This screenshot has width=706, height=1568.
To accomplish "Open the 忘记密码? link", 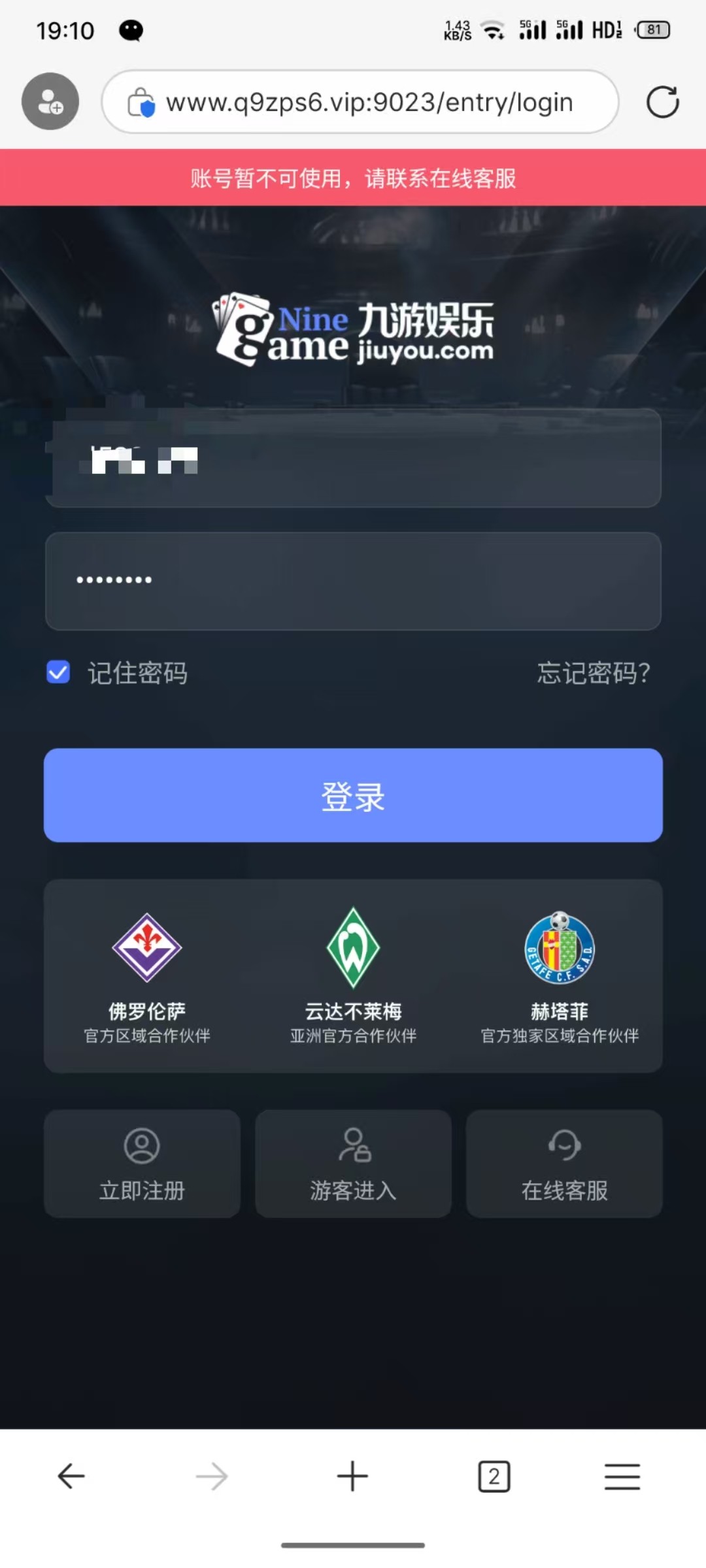I will click(593, 673).
